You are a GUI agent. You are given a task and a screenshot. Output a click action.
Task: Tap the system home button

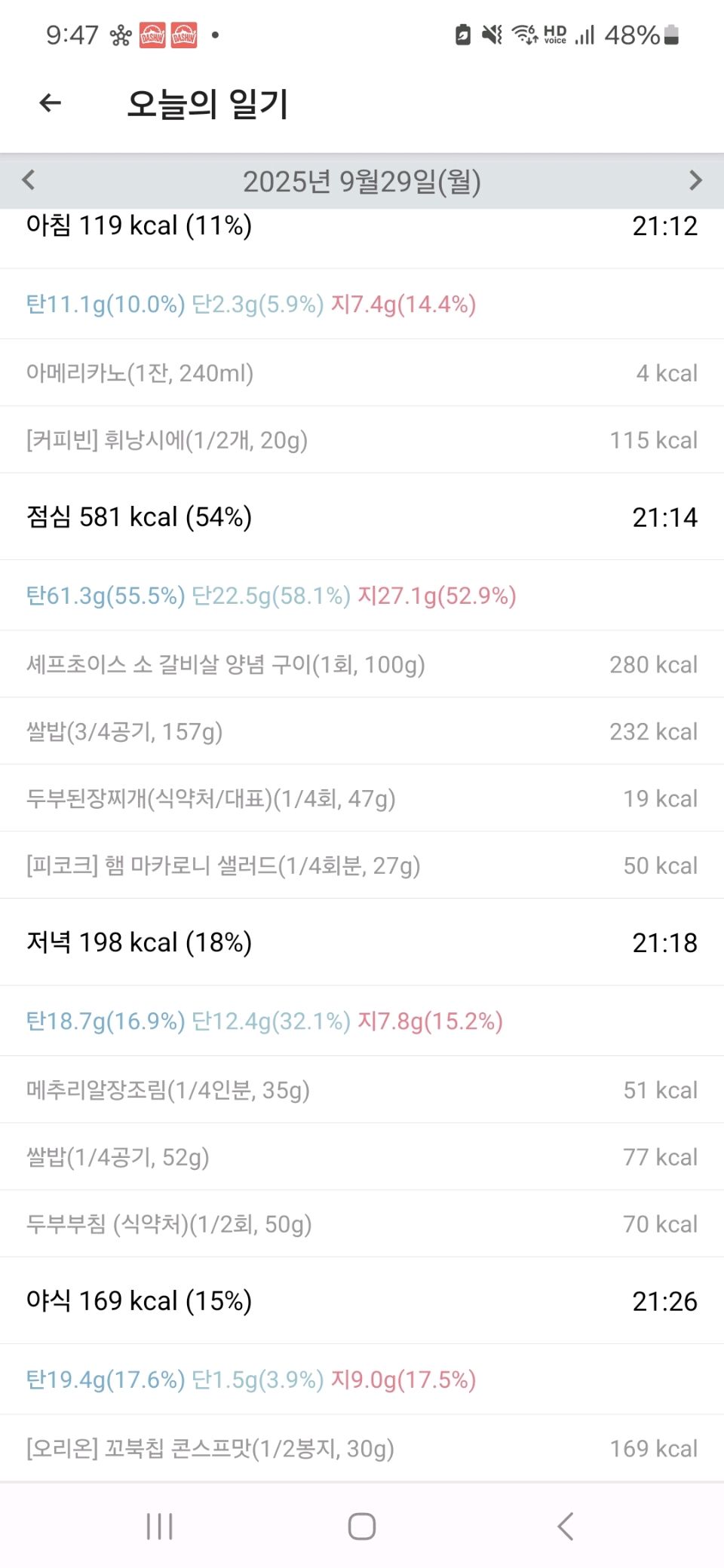362,1527
